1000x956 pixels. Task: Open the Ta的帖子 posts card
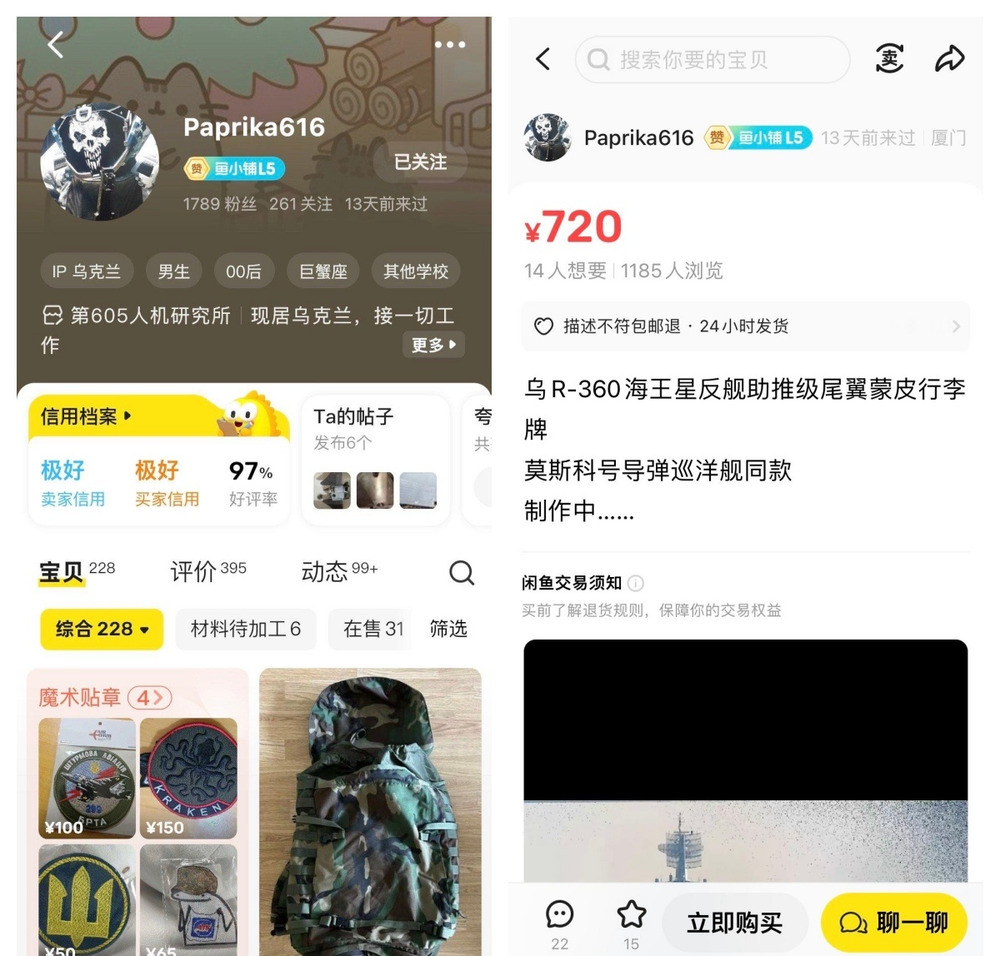coord(375,460)
